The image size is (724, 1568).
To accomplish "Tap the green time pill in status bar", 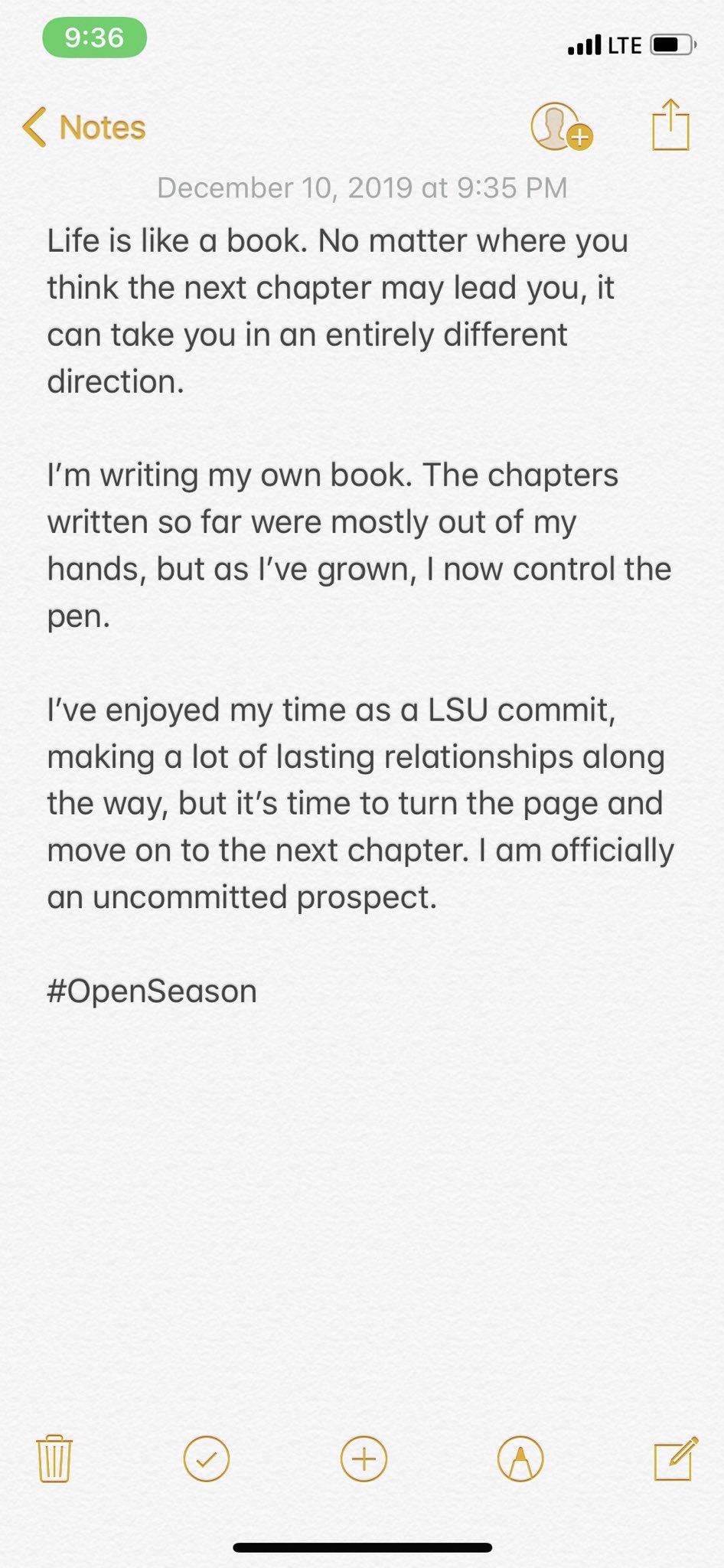I will click(94, 38).
